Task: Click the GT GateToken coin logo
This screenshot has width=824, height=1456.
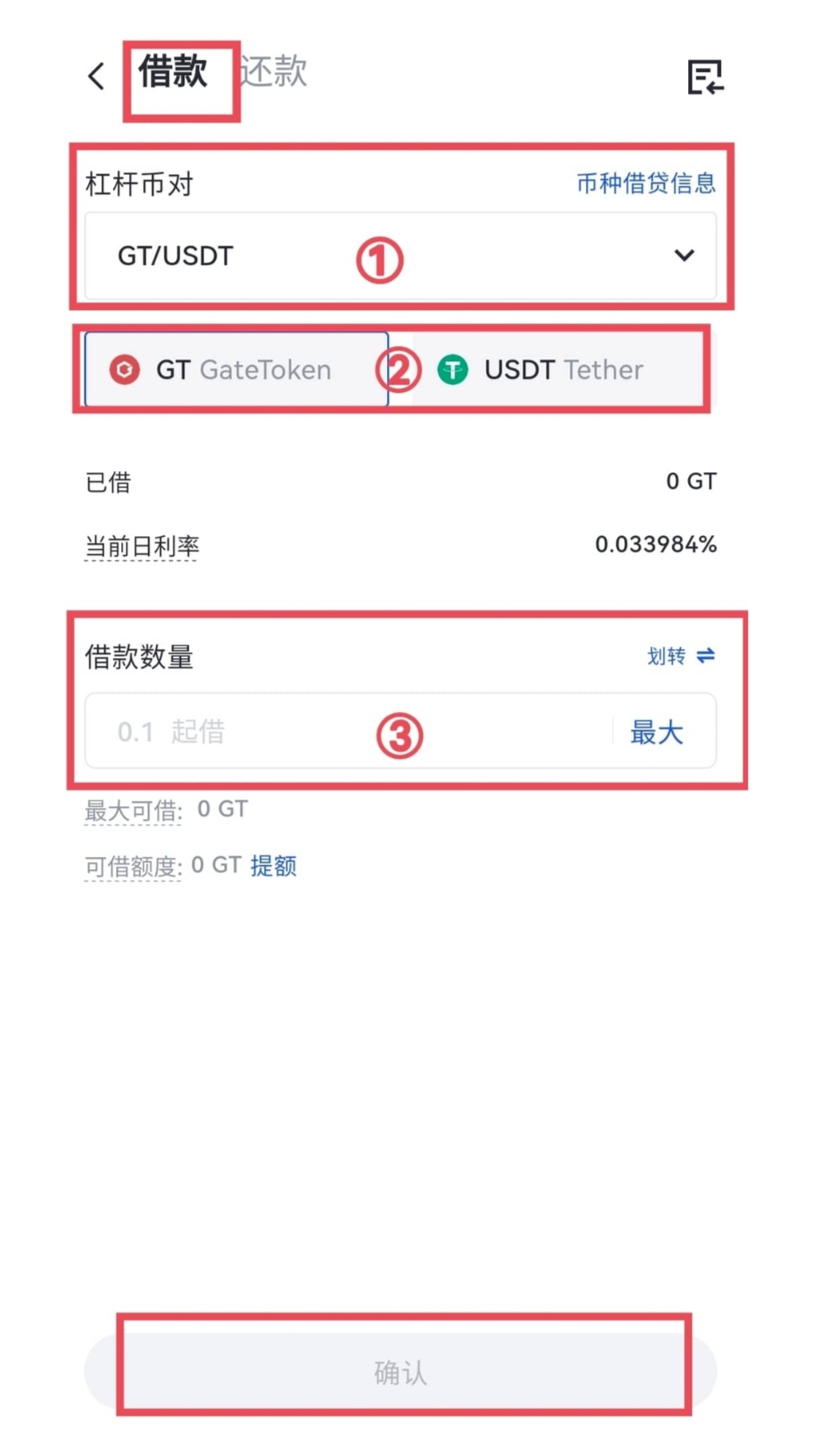Action: (126, 370)
